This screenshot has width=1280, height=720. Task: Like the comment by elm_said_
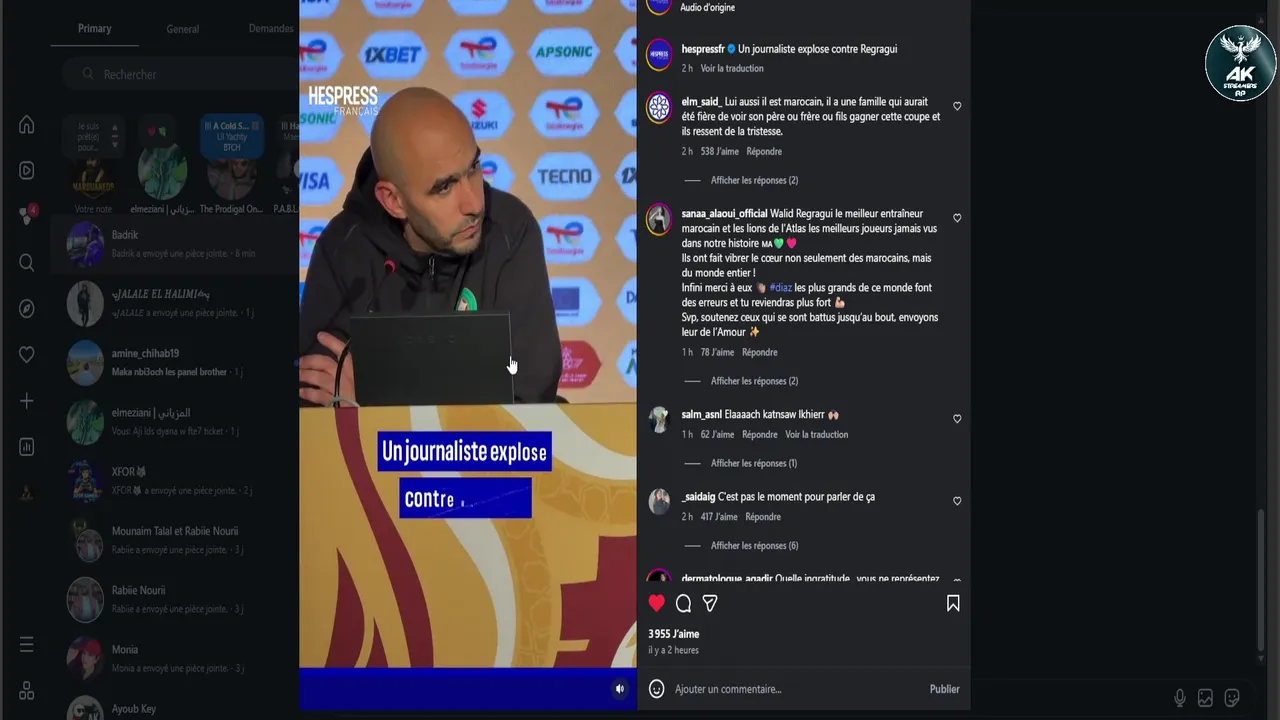[x=957, y=106]
